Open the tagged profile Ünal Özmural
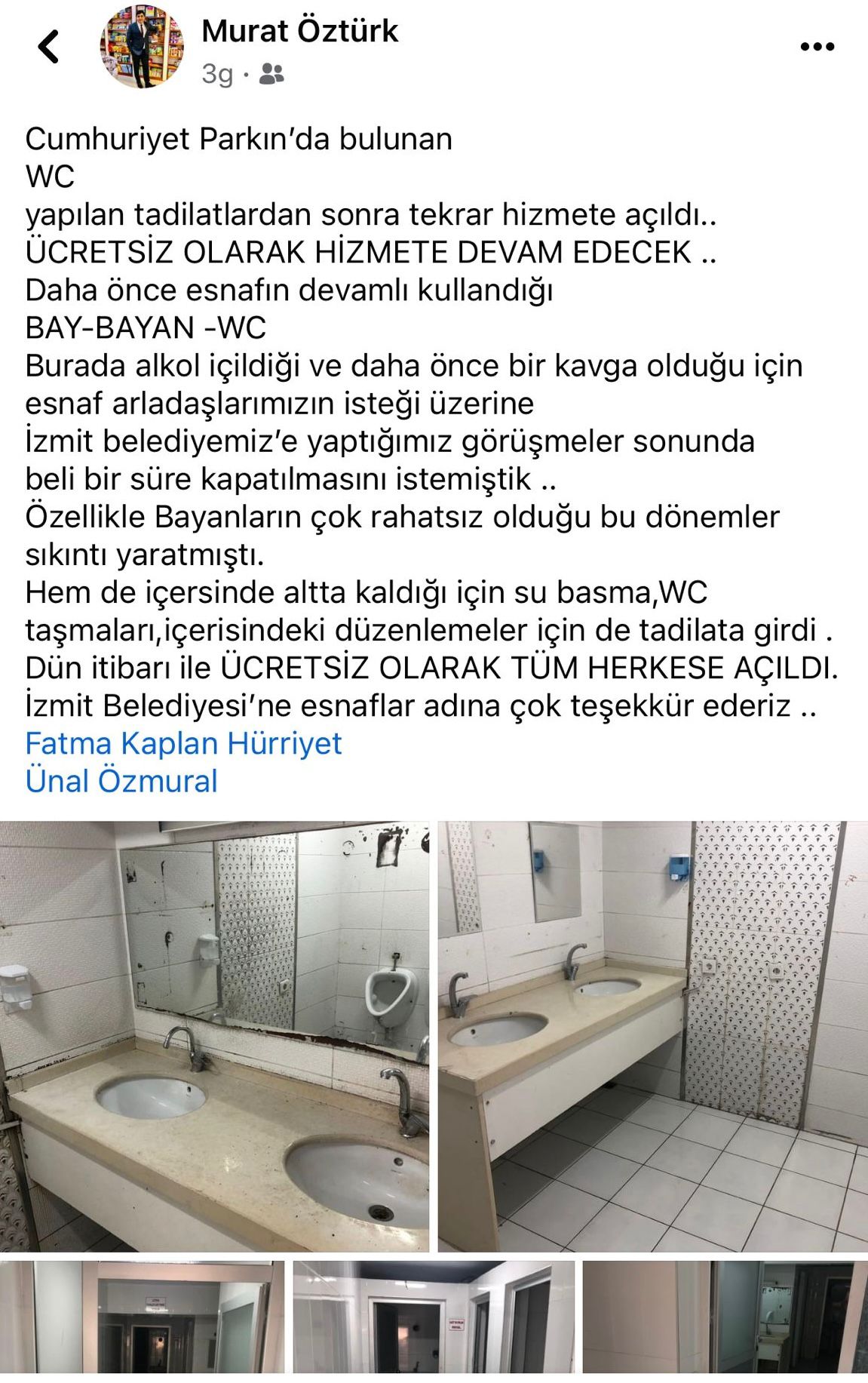 (121, 781)
